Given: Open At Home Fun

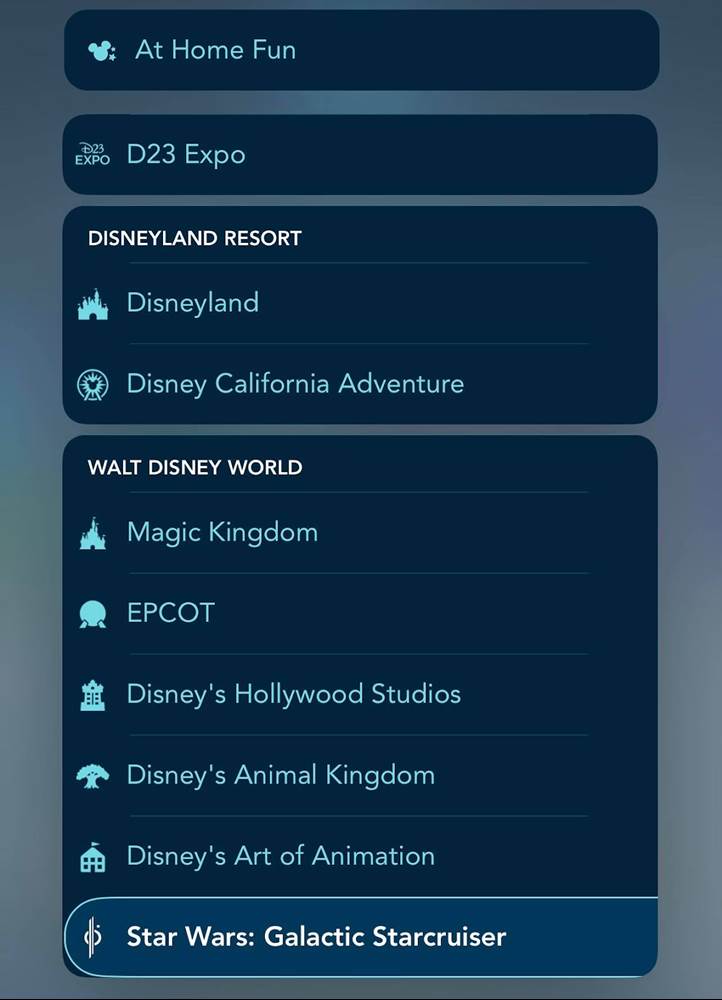Looking at the screenshot, I should click(360, 50).
